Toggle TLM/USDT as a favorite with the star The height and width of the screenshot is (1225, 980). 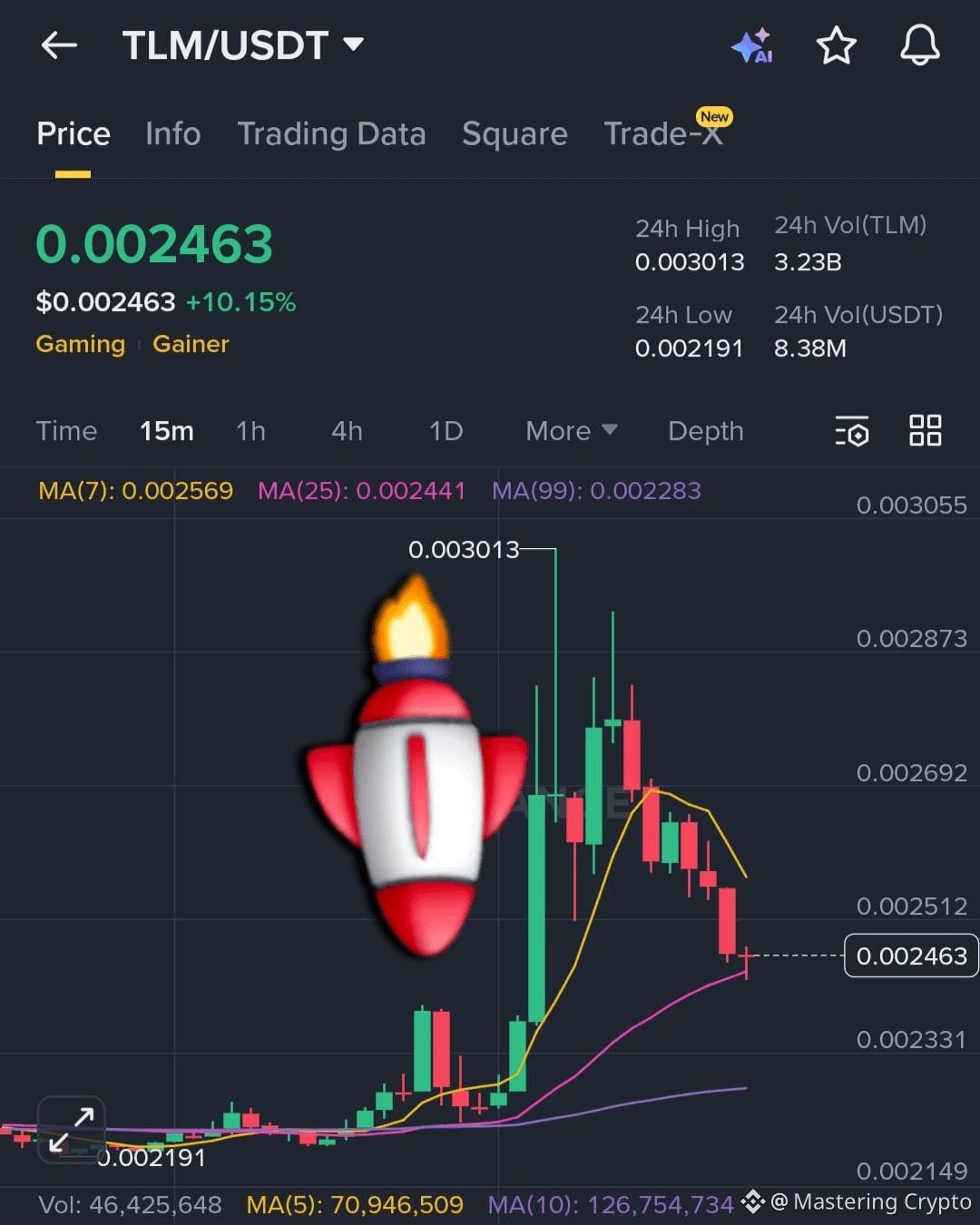pyautogui.click(x=836, y=45)
